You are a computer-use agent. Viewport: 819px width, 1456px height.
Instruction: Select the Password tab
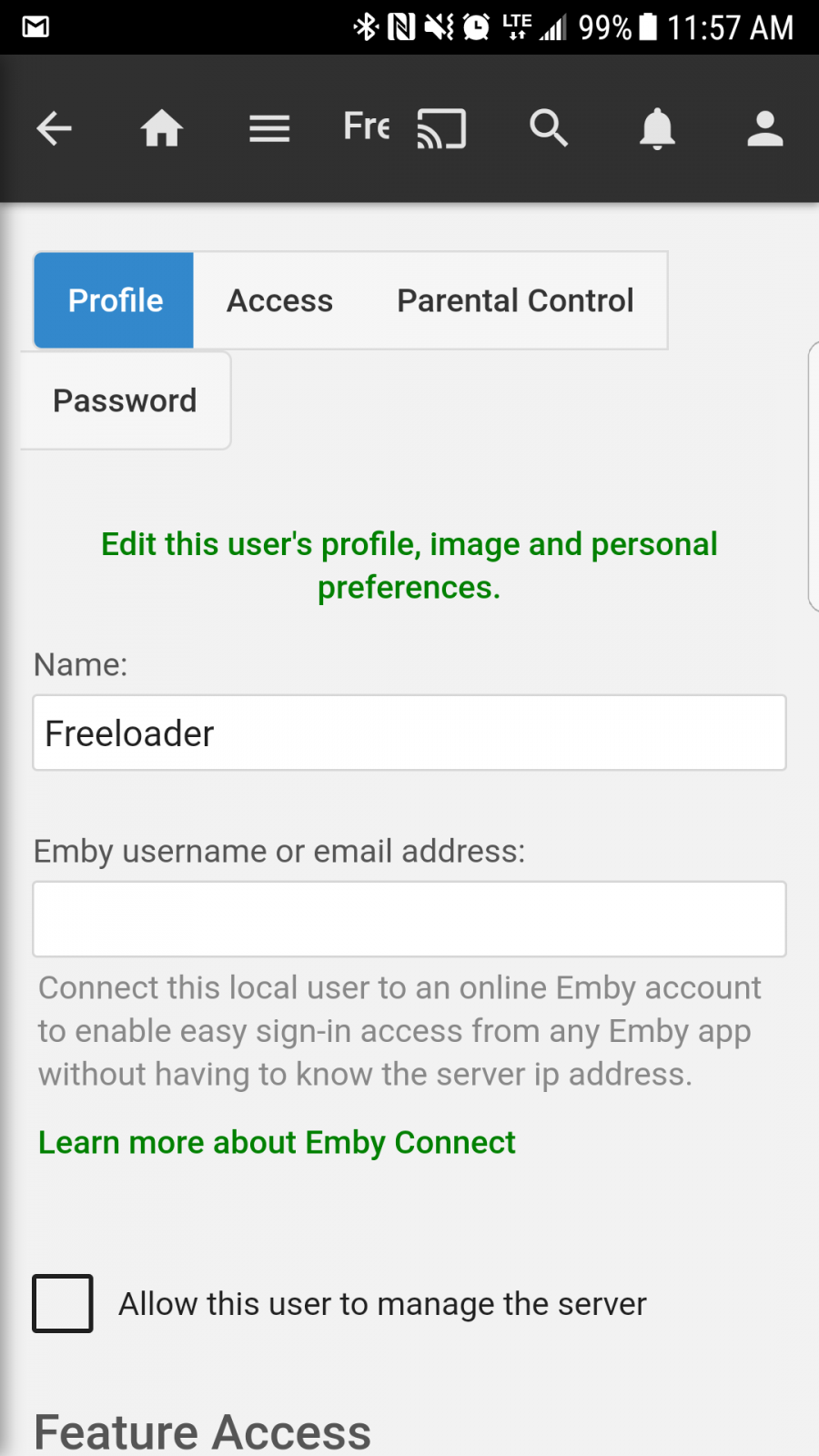click(125, 400)
